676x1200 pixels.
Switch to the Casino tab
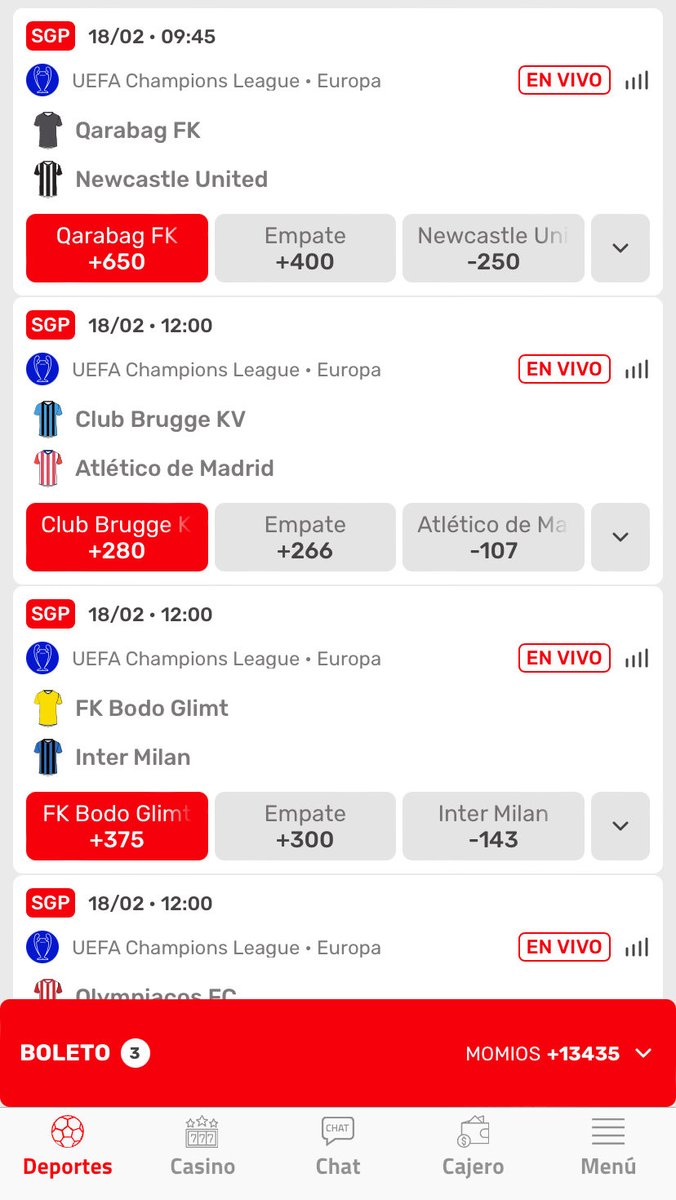pyautogui.click(x=202, y=1147)
